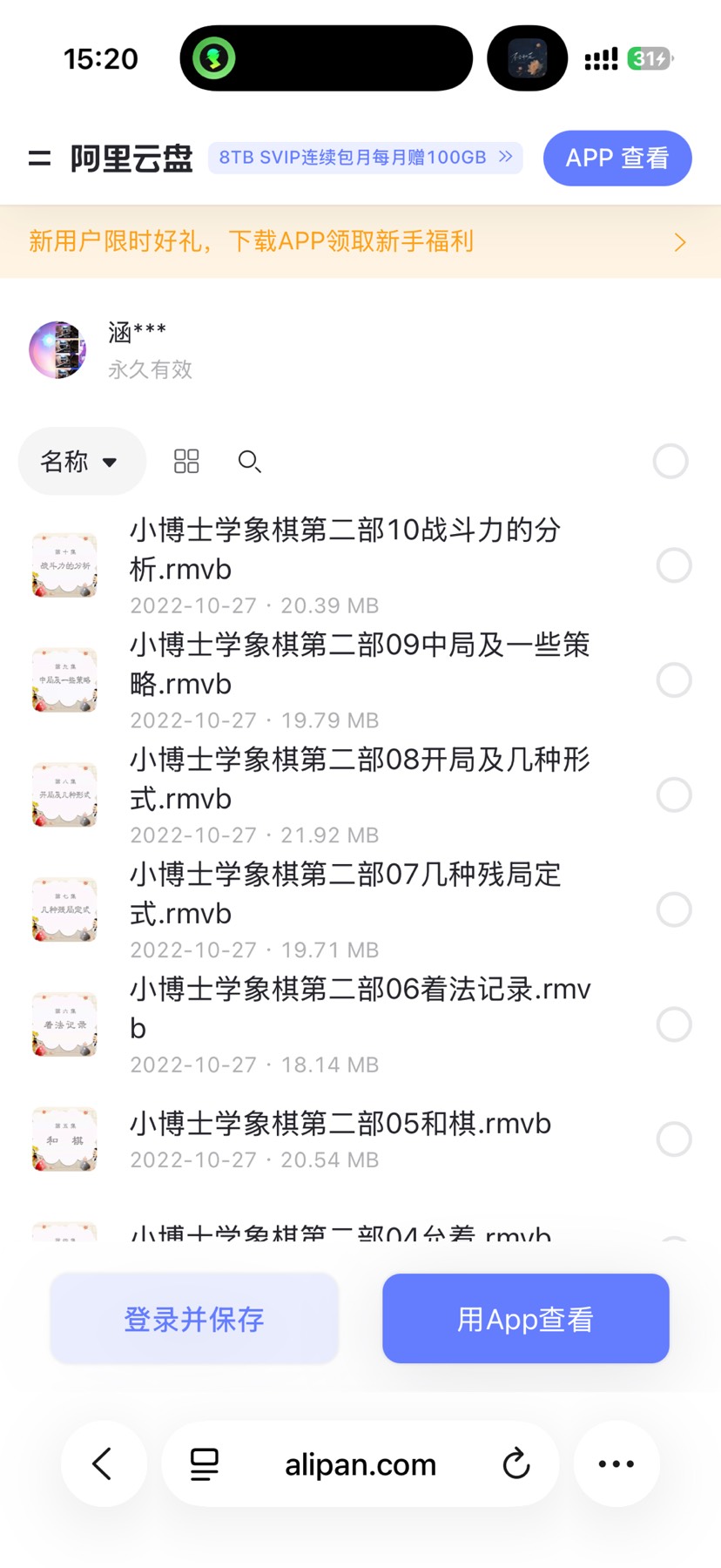Open the browser's three-dot menu
The image size is (721, 1568).
pos(617,1463)
